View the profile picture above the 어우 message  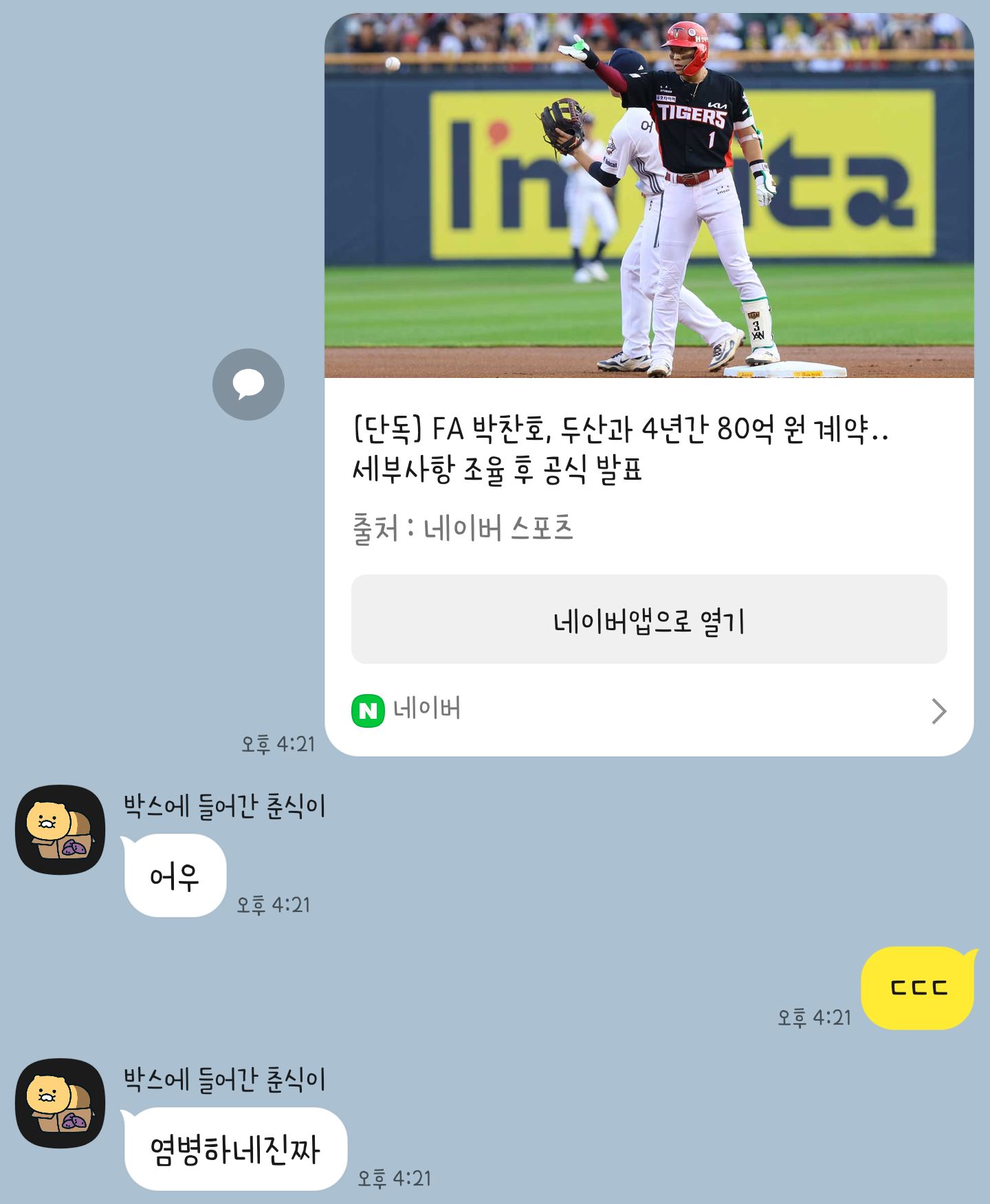pos(60,829)
